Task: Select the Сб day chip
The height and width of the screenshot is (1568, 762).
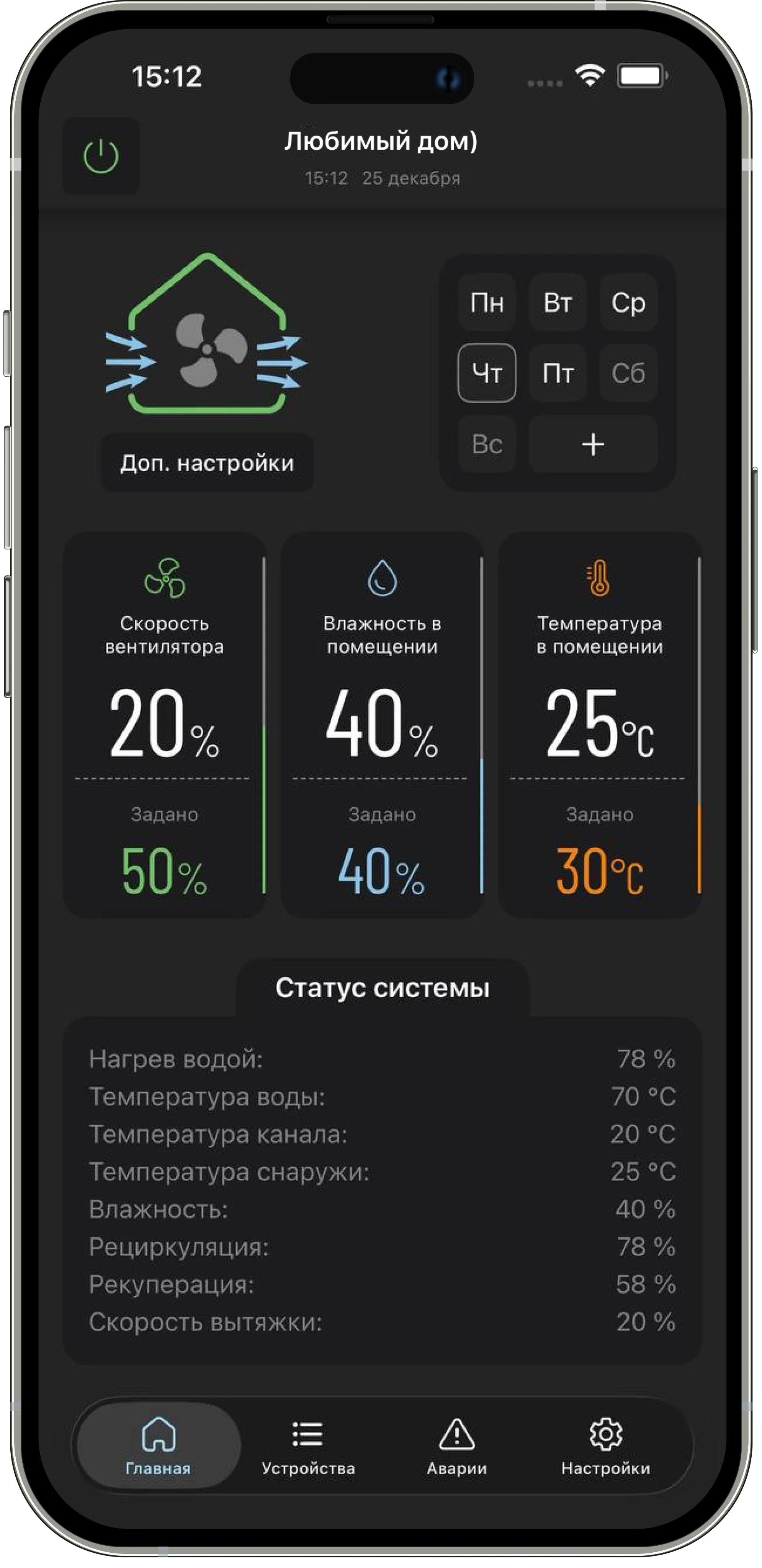Action: [x=628, y=373]
